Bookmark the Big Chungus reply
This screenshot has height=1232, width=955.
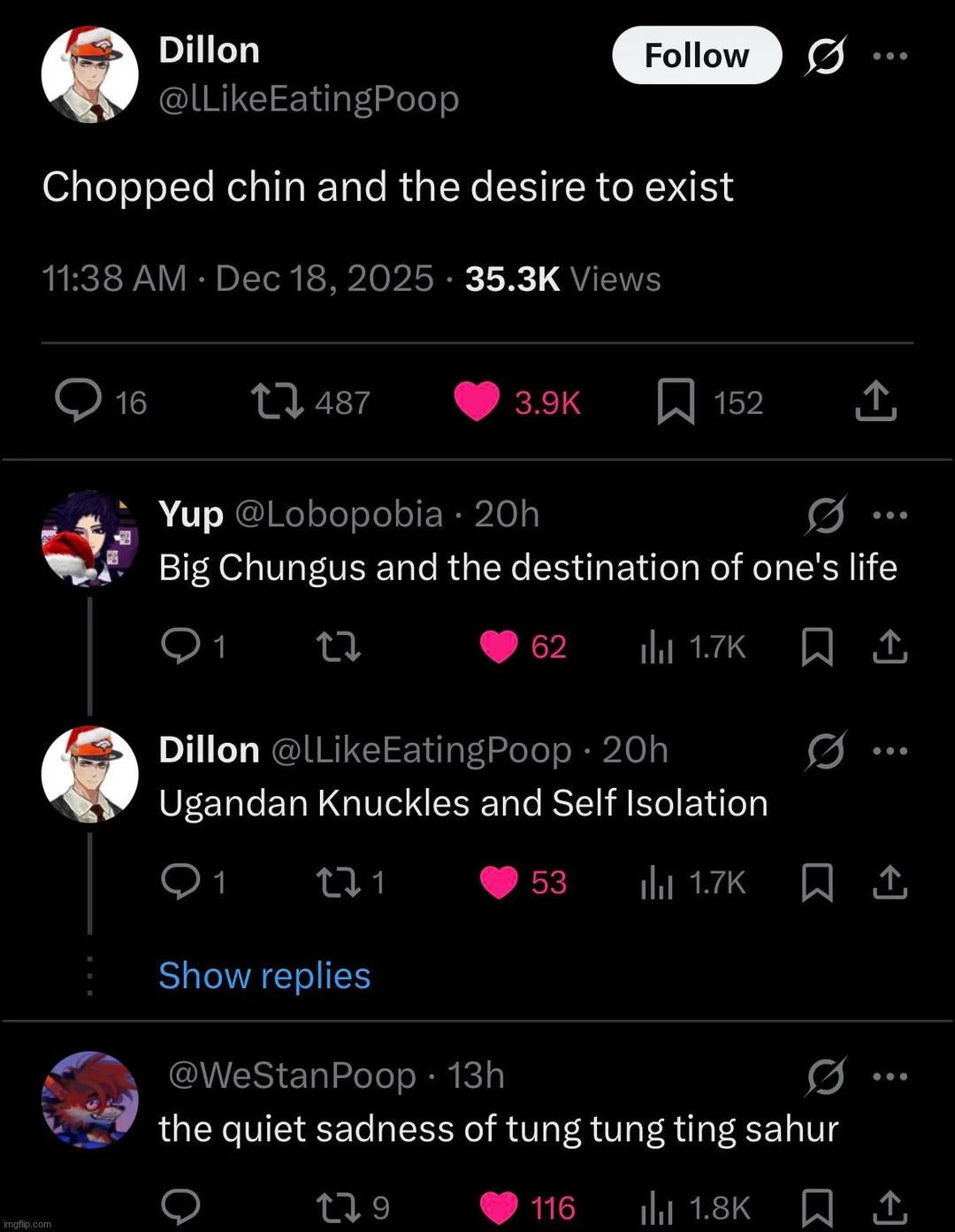pos(818,647)
